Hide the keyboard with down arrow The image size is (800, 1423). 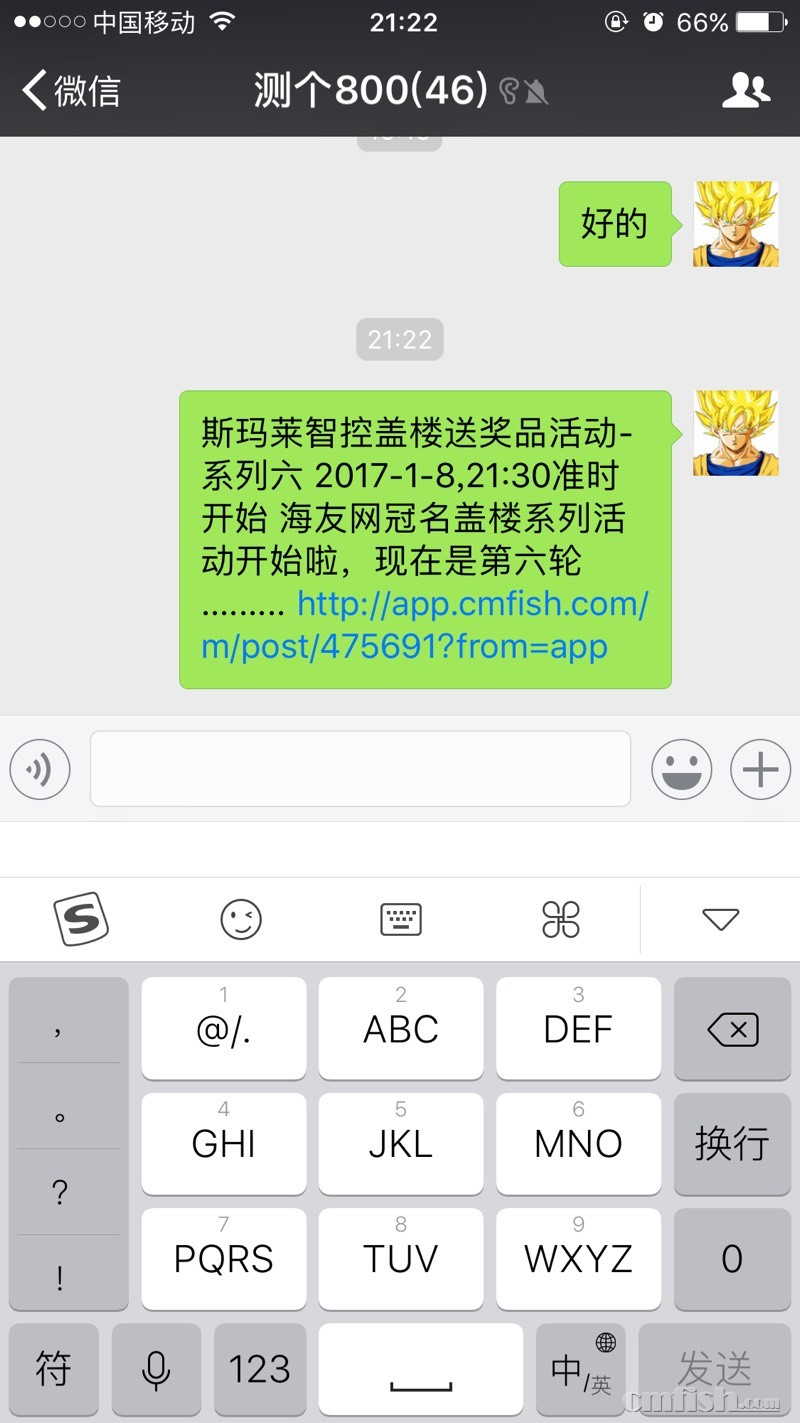(720, 919)
